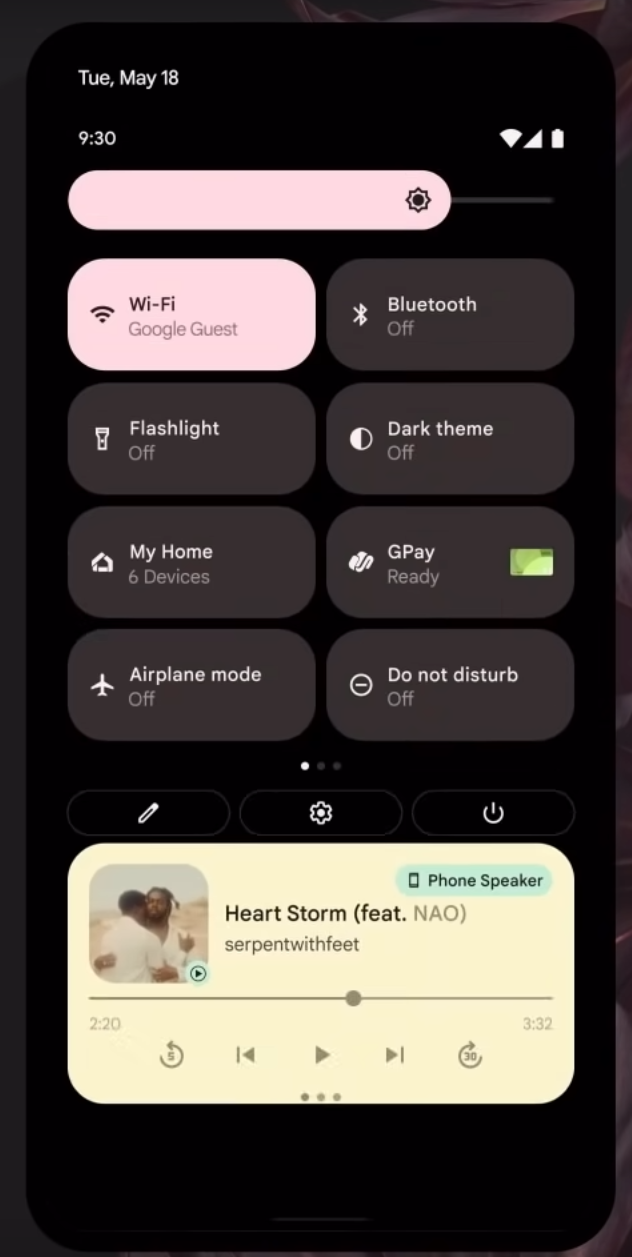Edit quick settings with pencil button
This screenshot has width=632, height=1257.
pyautogui.click(x=148, y=813)
